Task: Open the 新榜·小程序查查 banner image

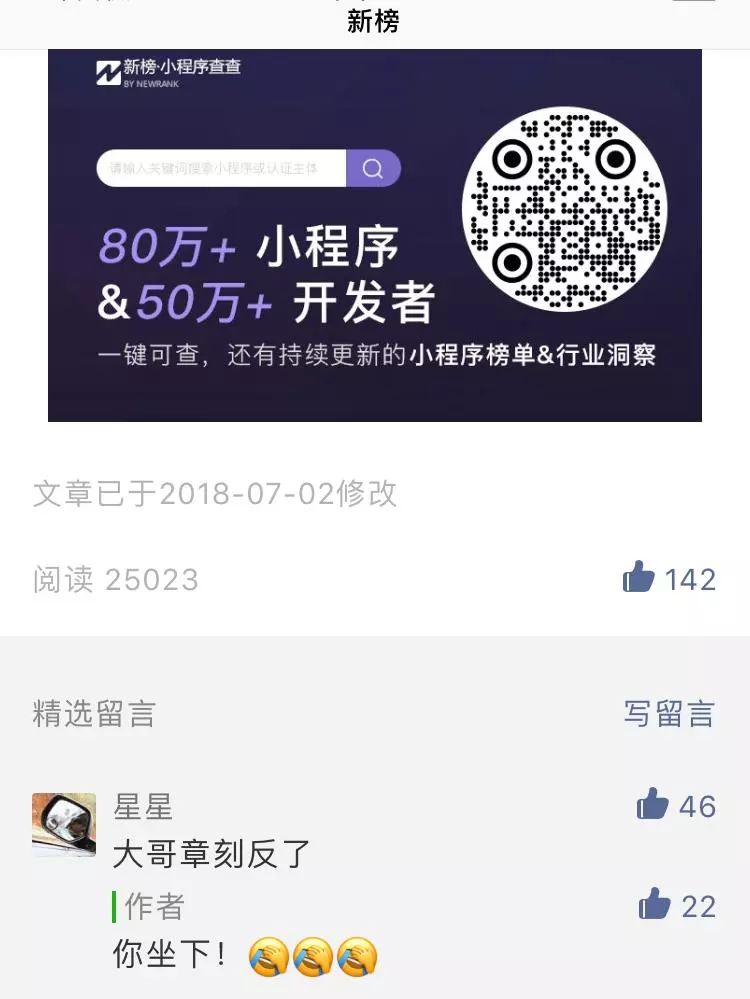Action: pyautogui.click(x=374, y=235)
